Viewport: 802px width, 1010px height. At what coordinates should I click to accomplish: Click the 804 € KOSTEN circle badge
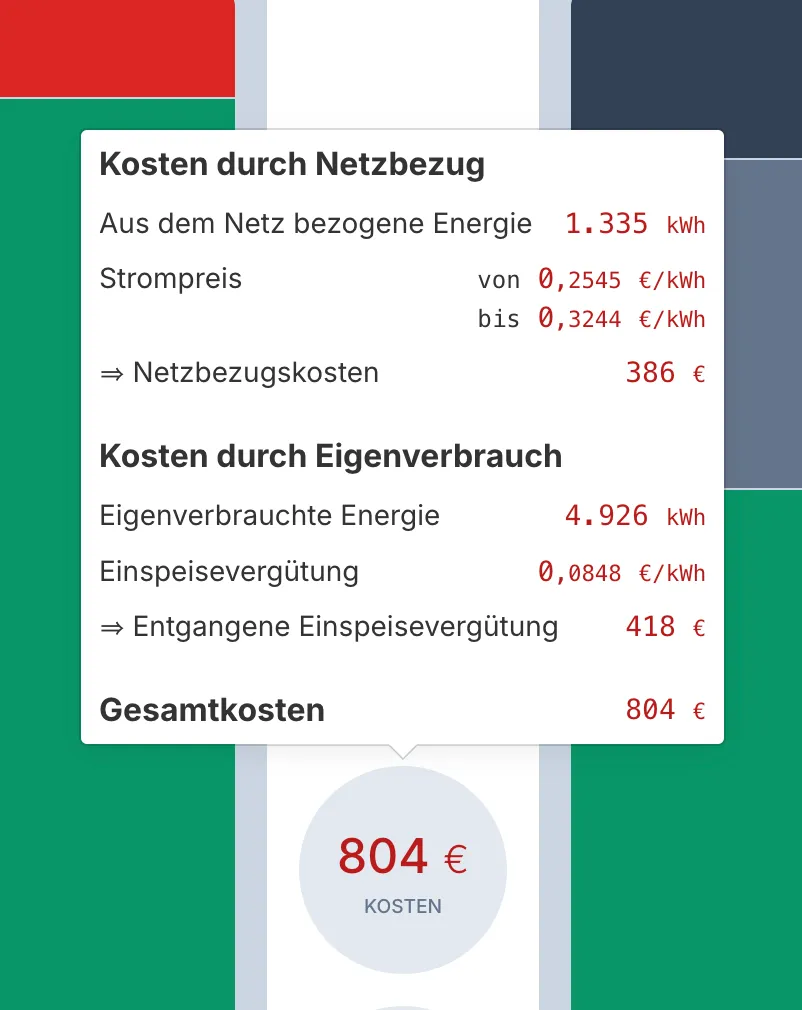(x=403, y=869)
